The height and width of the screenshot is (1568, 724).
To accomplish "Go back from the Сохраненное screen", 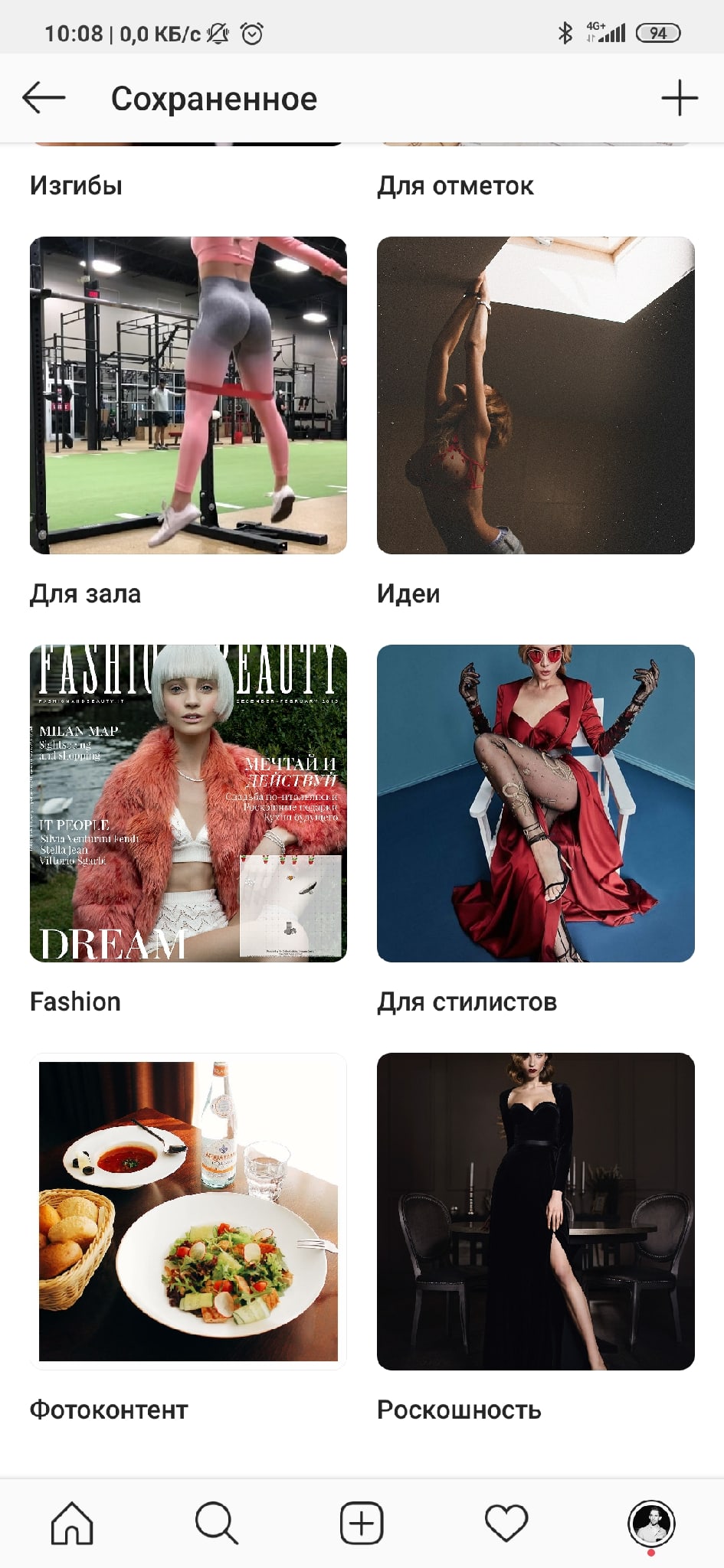I will [x=44, y=98].
